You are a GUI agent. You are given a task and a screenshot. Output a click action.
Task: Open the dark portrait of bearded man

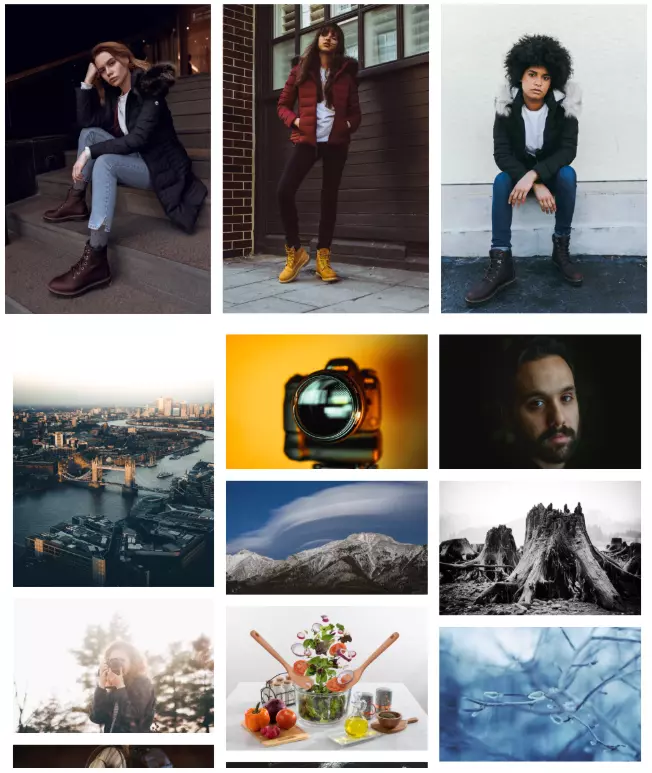540,401
